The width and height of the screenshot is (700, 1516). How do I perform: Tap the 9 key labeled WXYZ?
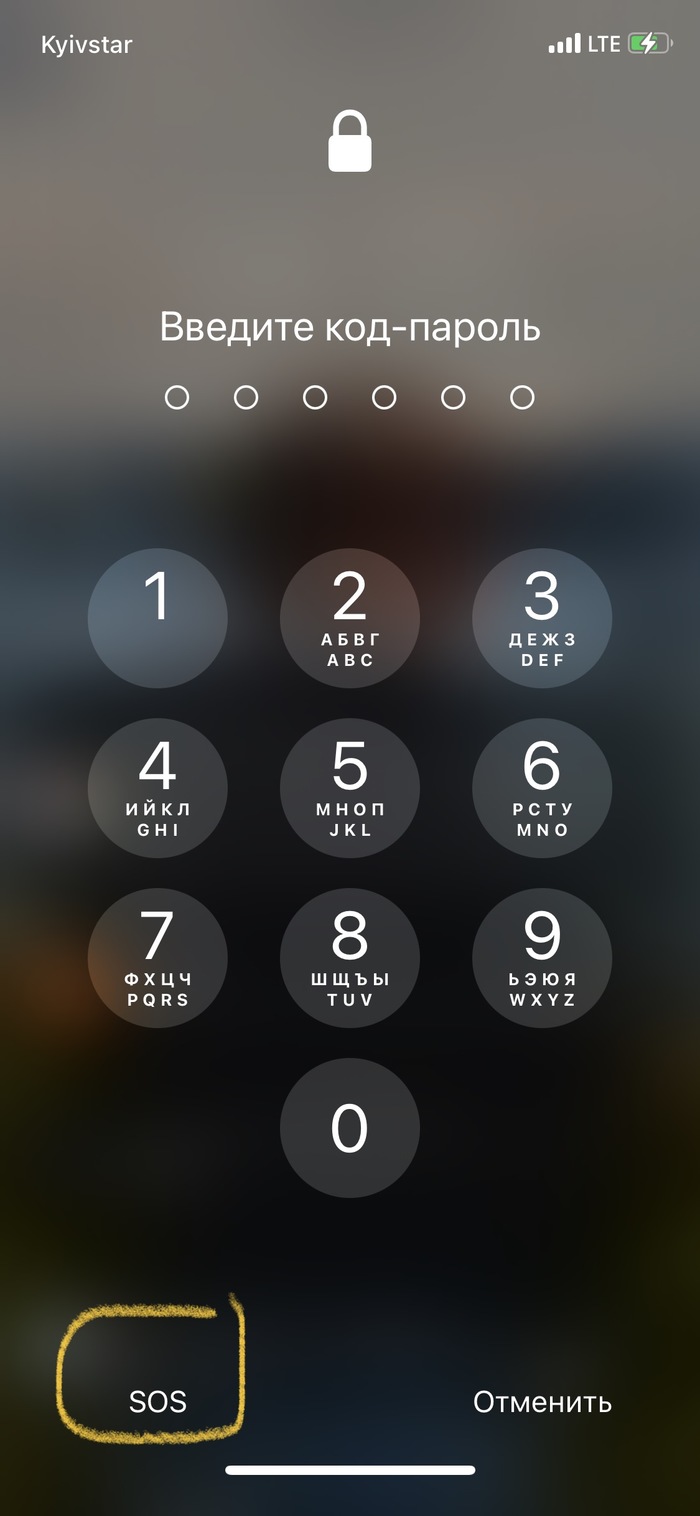(542, 958)
